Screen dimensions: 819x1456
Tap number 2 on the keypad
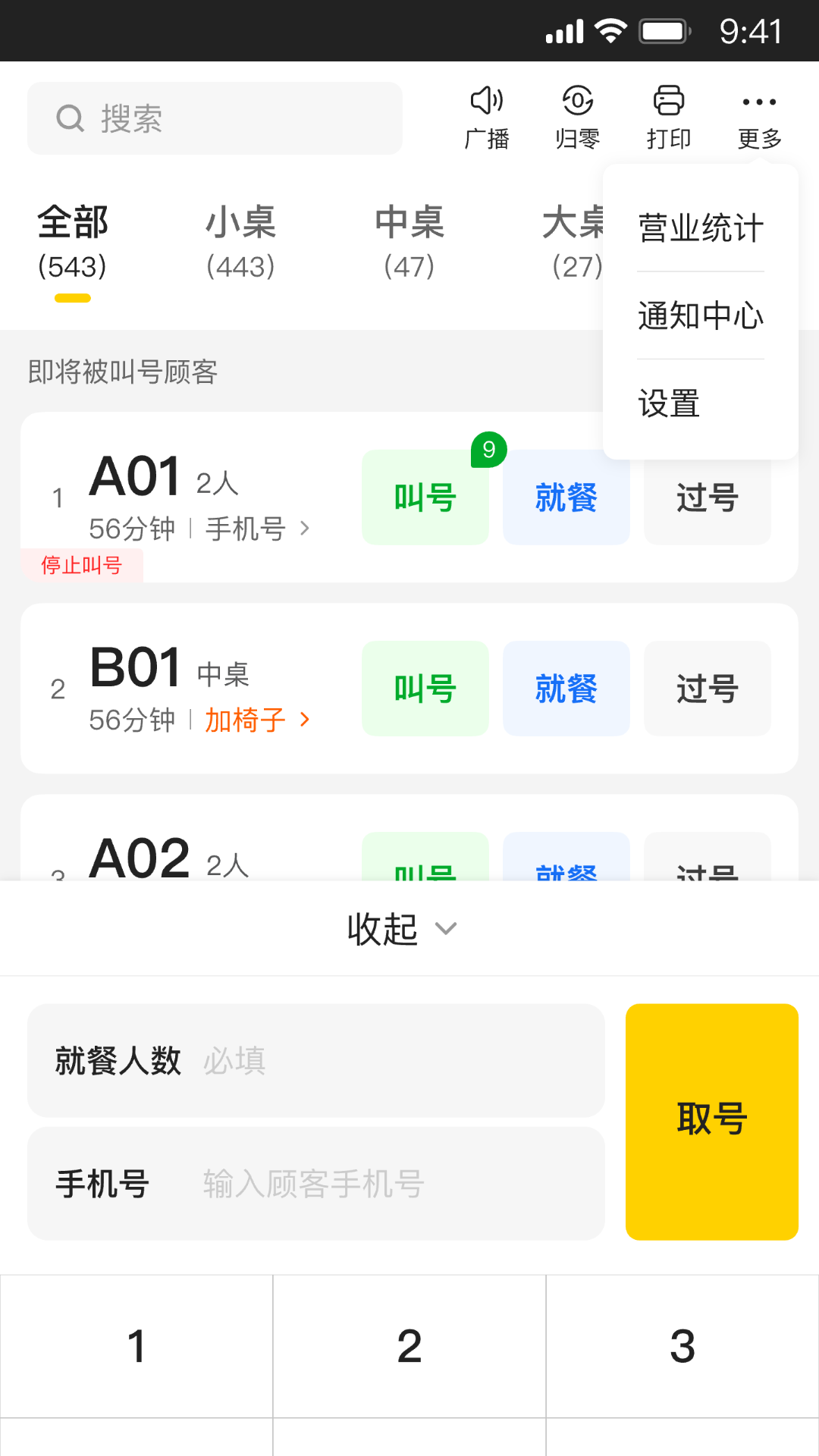click(x=408, y=1346)
